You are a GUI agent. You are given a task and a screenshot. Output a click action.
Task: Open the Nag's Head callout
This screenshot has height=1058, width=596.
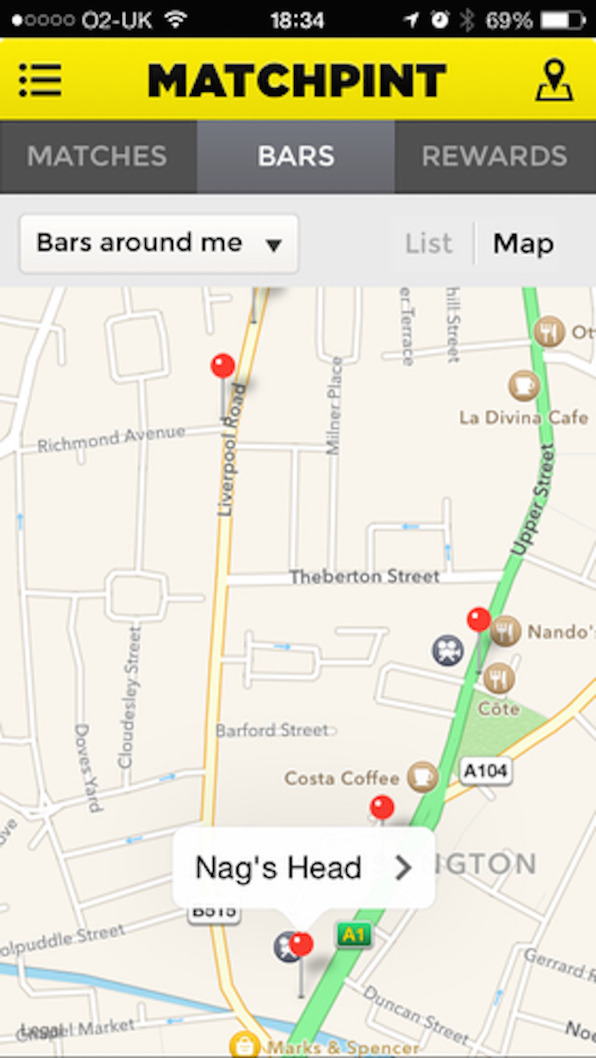tap(304, 868)
